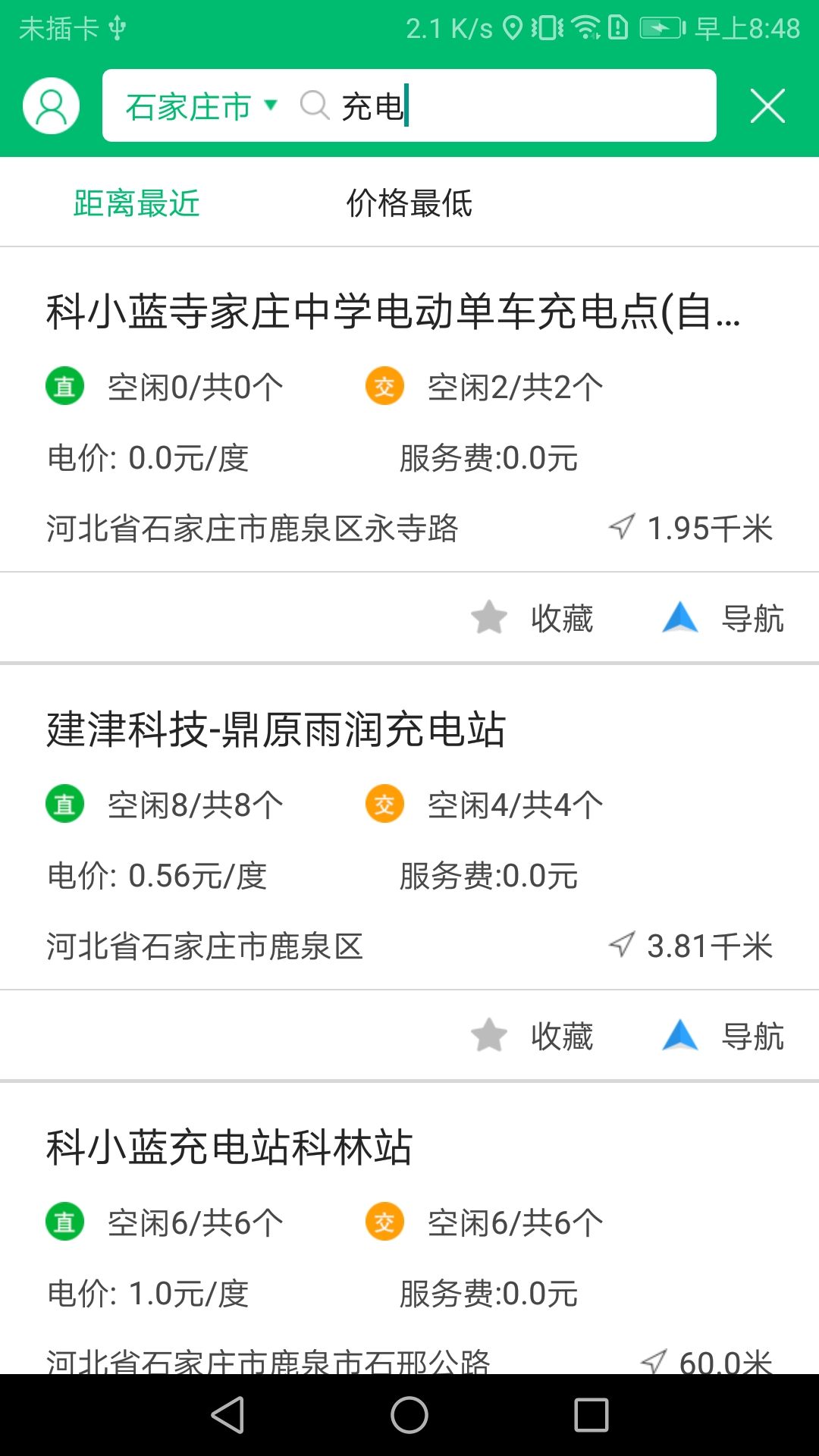Select the orange 交 AC-charge icon on first station

tap(384, 385)
